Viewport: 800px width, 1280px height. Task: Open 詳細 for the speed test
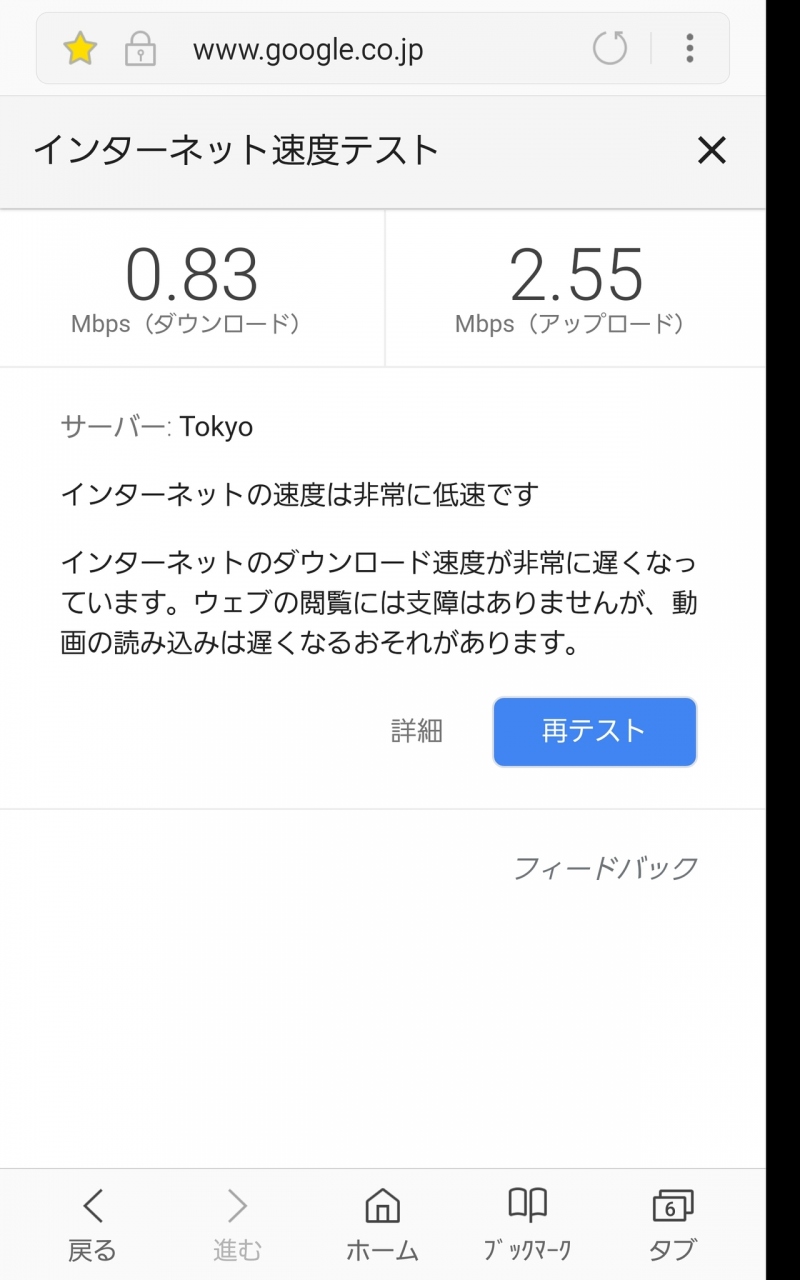(x=416, y=731)
